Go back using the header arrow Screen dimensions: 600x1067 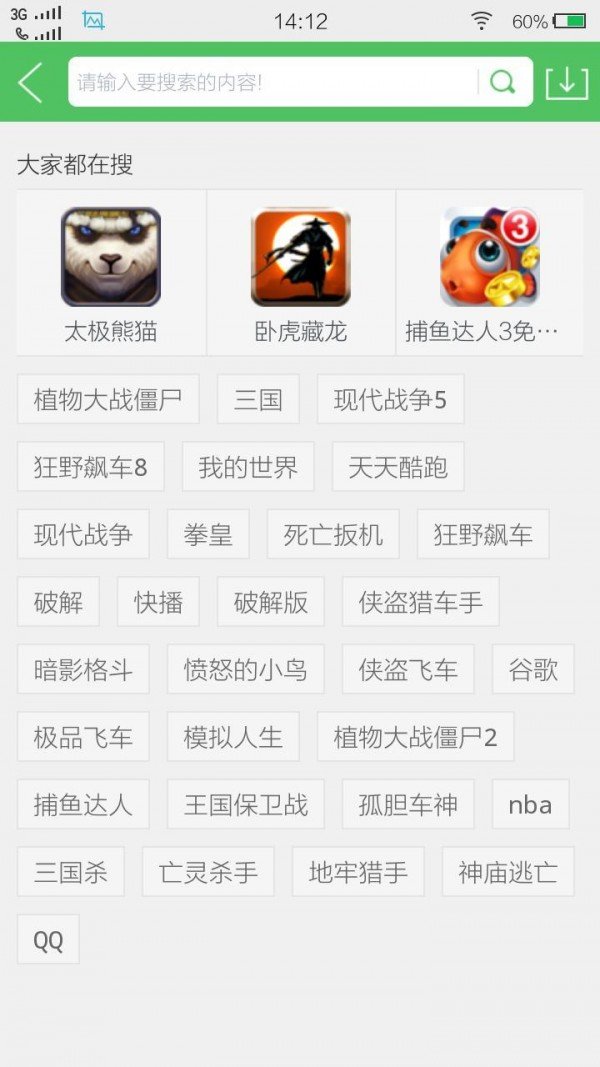tap(31, 82)
